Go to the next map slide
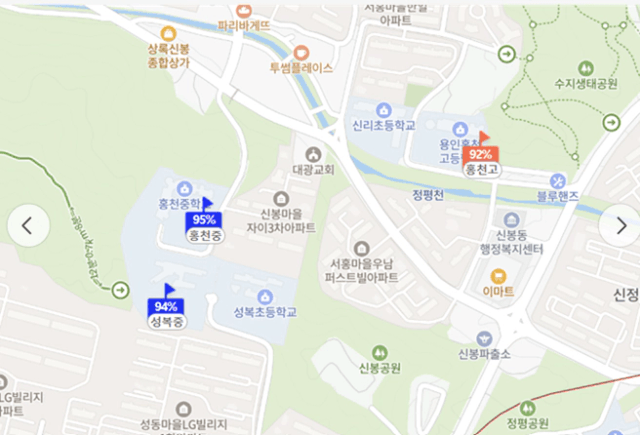 [x=612, y=226]
